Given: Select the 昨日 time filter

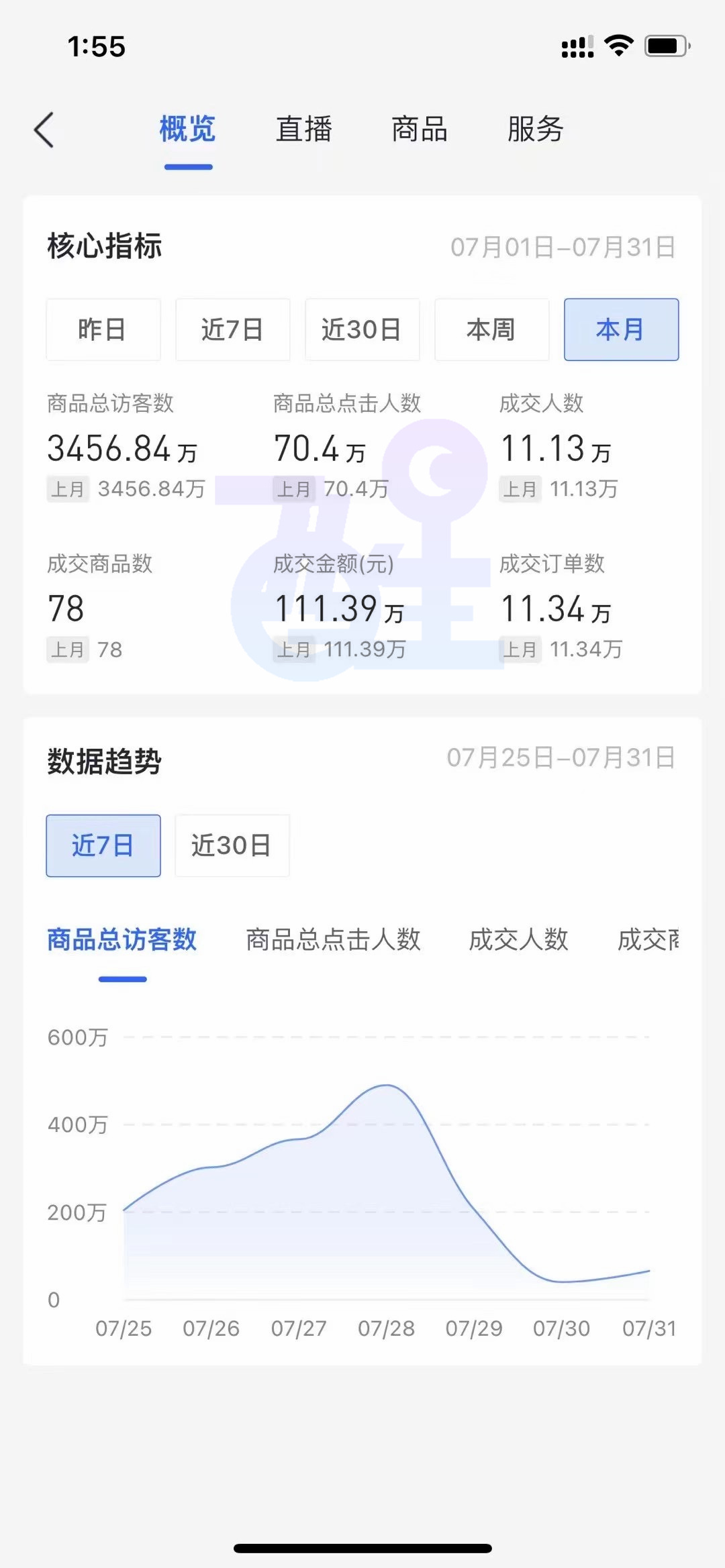Looking at the screenshot, I should pos(103,330).
